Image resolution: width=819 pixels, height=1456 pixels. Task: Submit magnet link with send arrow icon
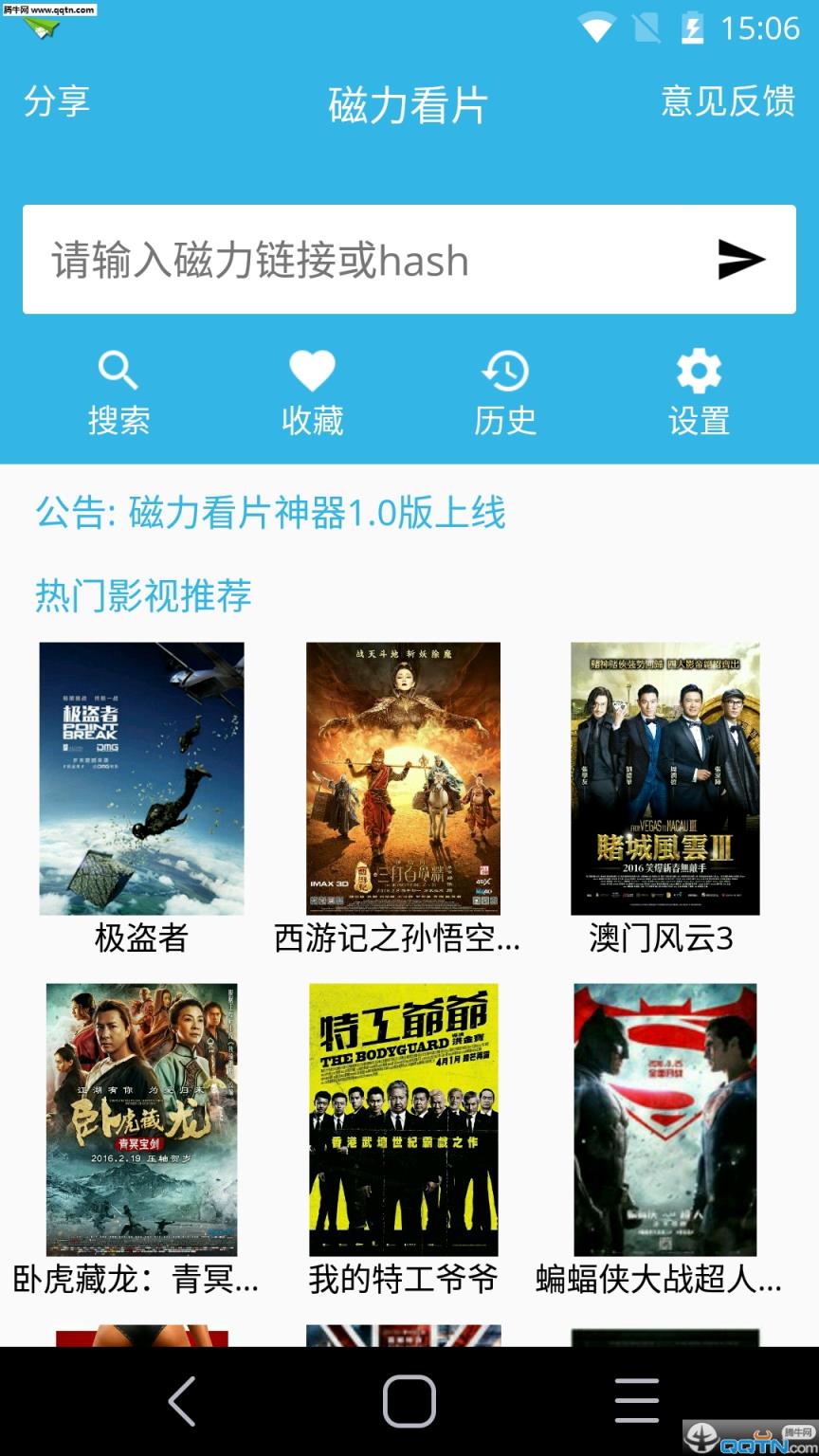pos(744,259)
